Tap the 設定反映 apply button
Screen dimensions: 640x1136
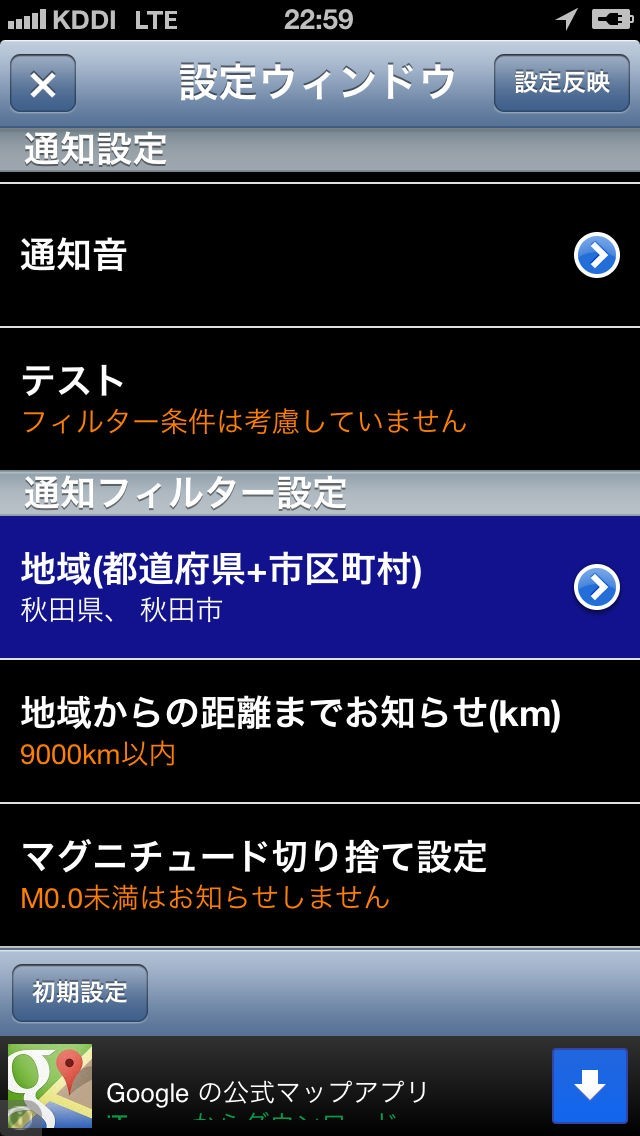(x=562, y=83)
